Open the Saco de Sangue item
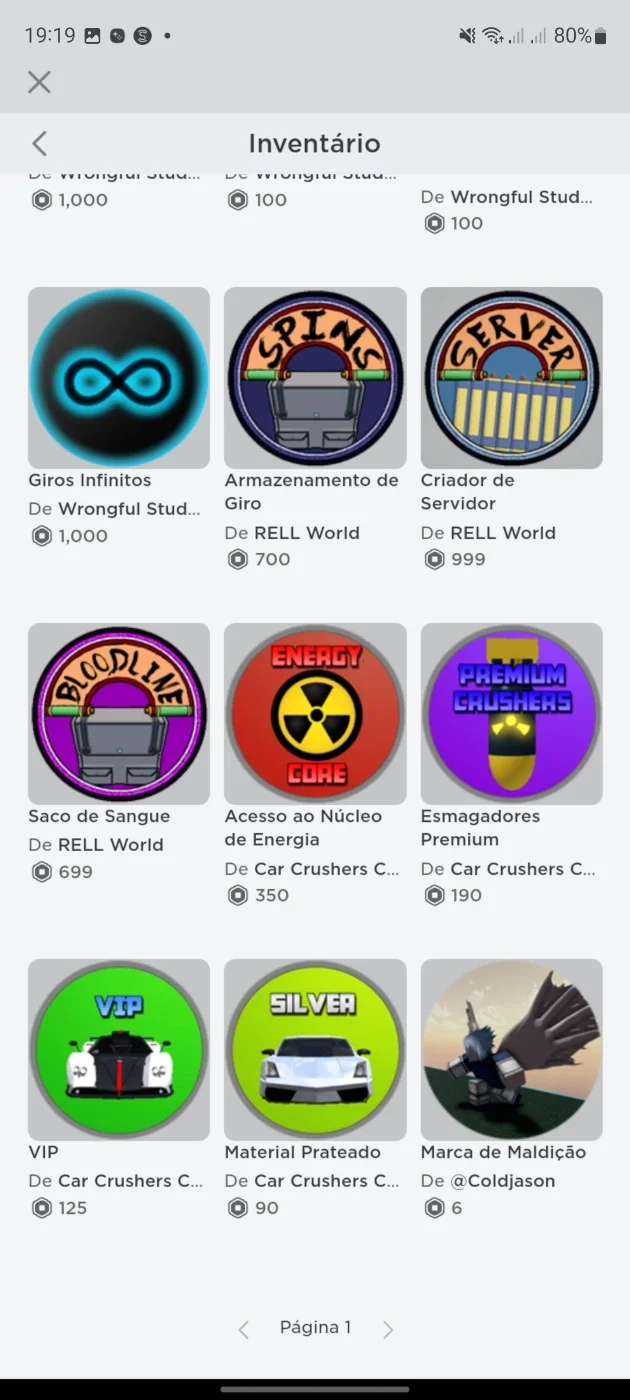Viewport: 630px width, 1400px height. 119,714
